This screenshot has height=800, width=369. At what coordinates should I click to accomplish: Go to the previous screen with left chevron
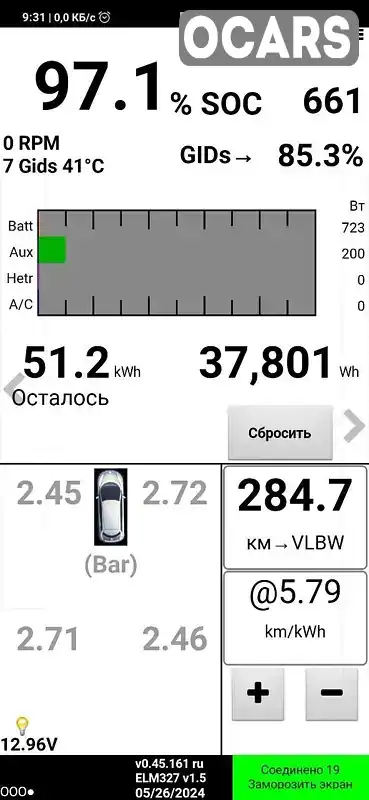click(x=14, y=387)
